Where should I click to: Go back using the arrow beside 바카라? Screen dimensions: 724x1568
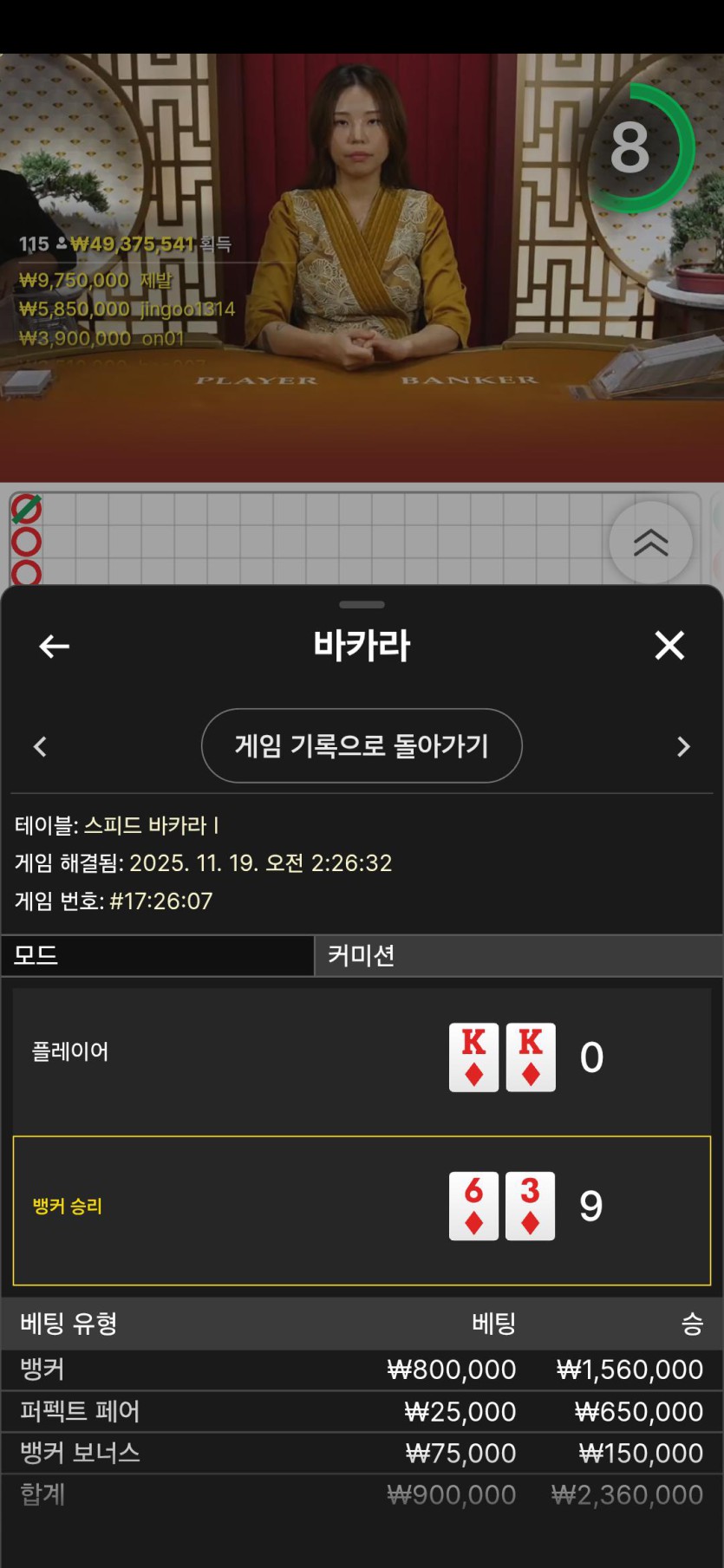point(54,646)
